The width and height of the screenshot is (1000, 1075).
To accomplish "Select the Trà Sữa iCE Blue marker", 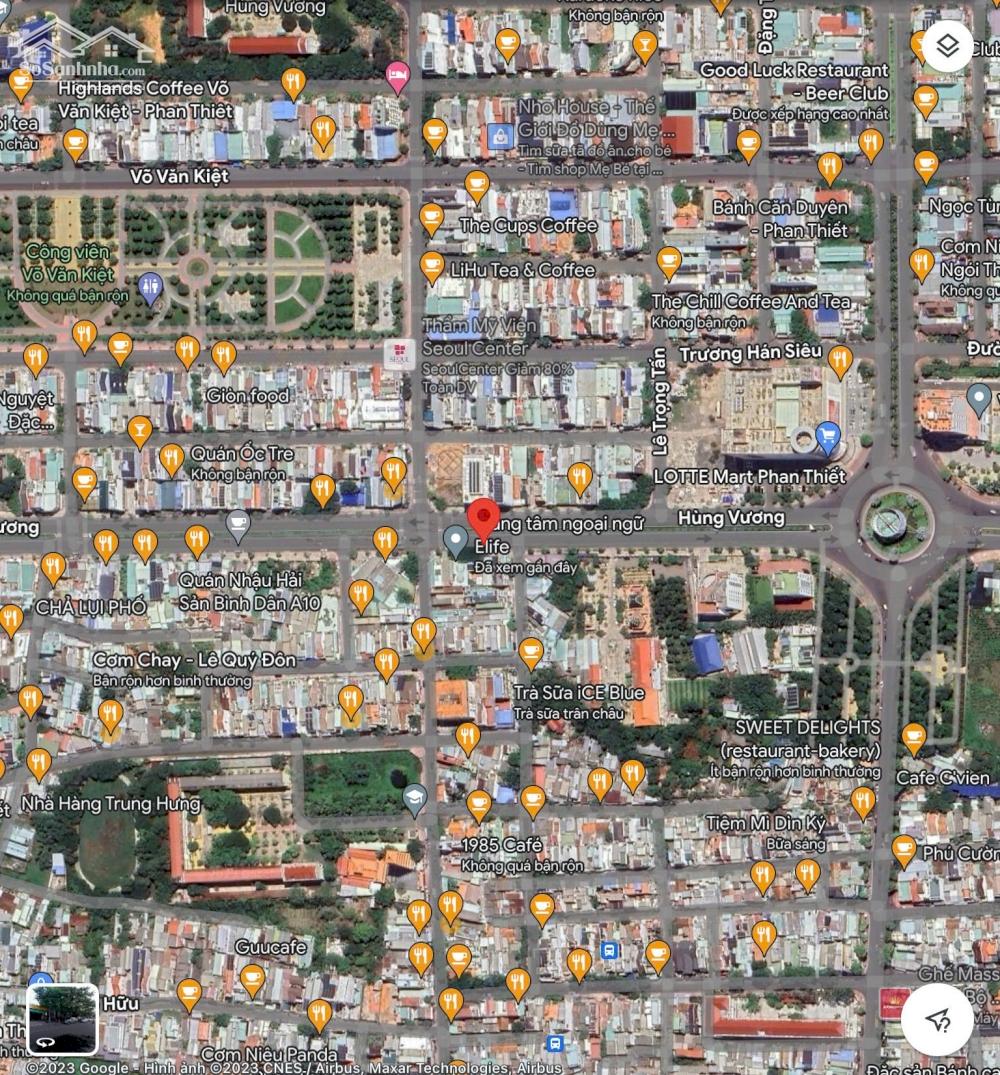I will [x=531, y=653].
